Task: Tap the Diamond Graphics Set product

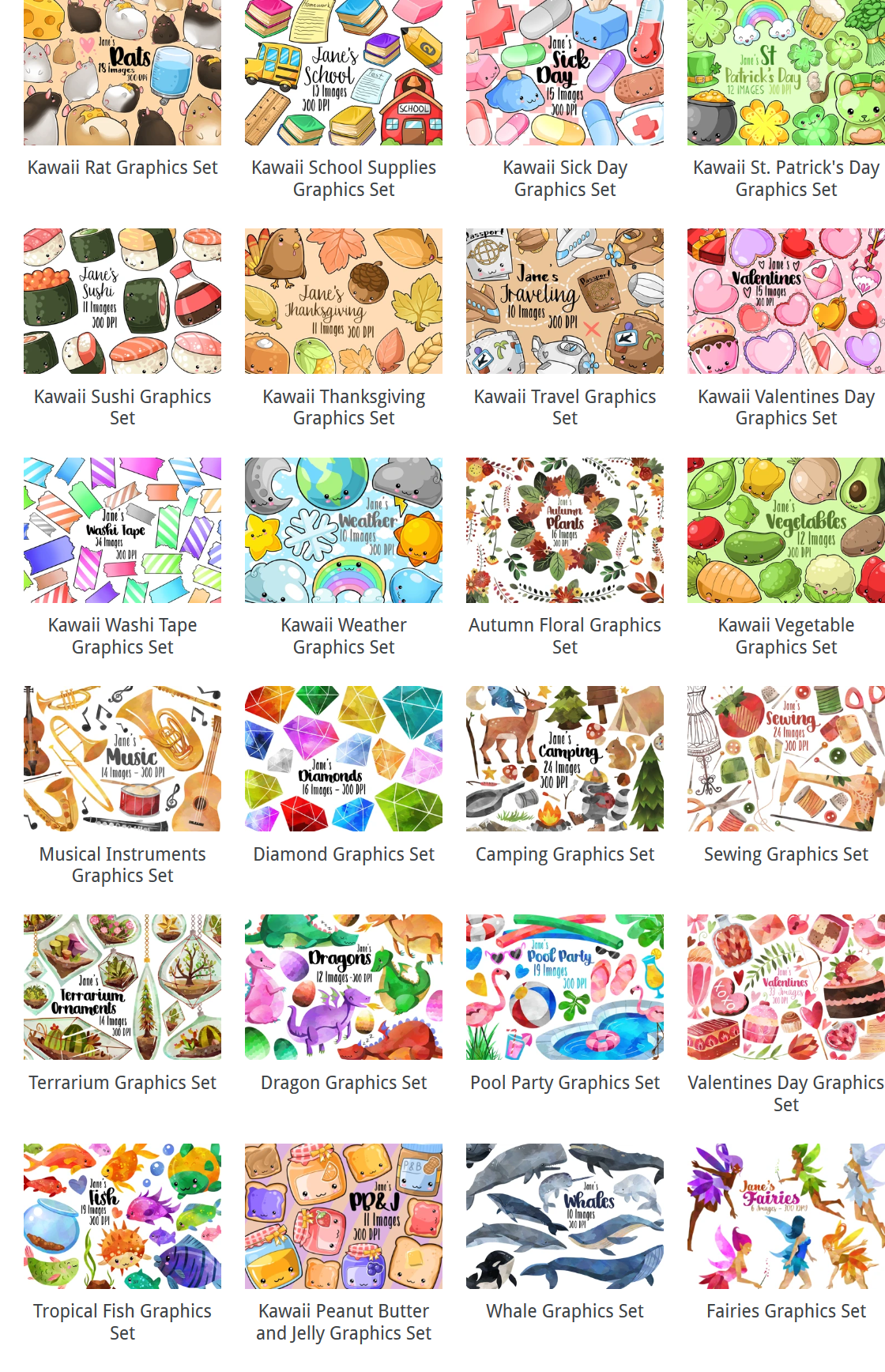Action: coord(344,759)
